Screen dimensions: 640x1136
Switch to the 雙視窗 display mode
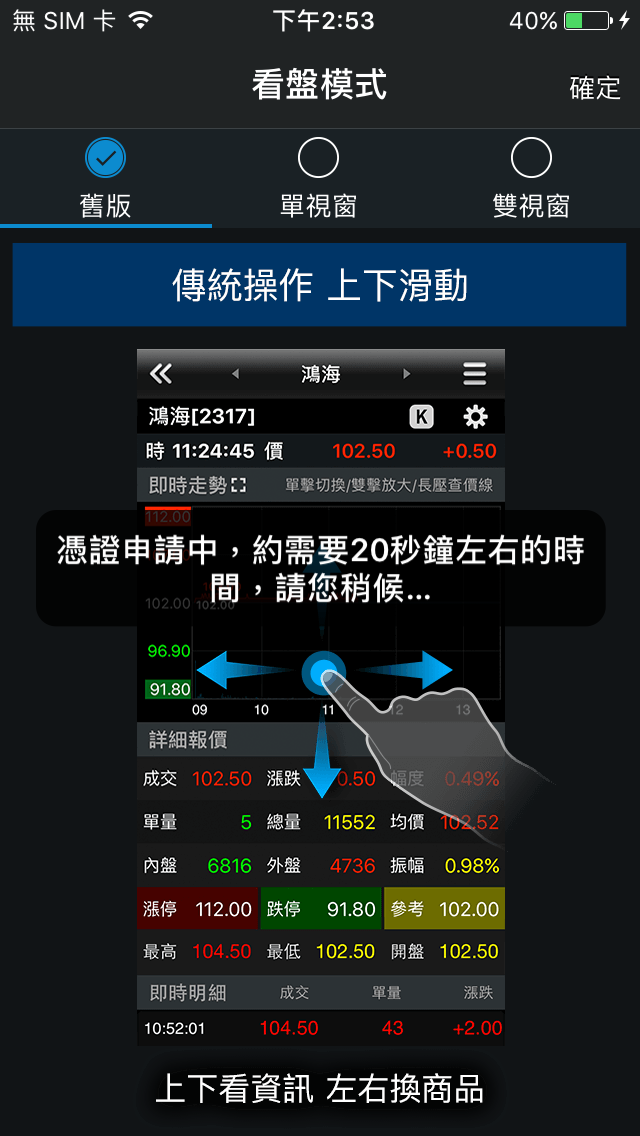(531, 177)
